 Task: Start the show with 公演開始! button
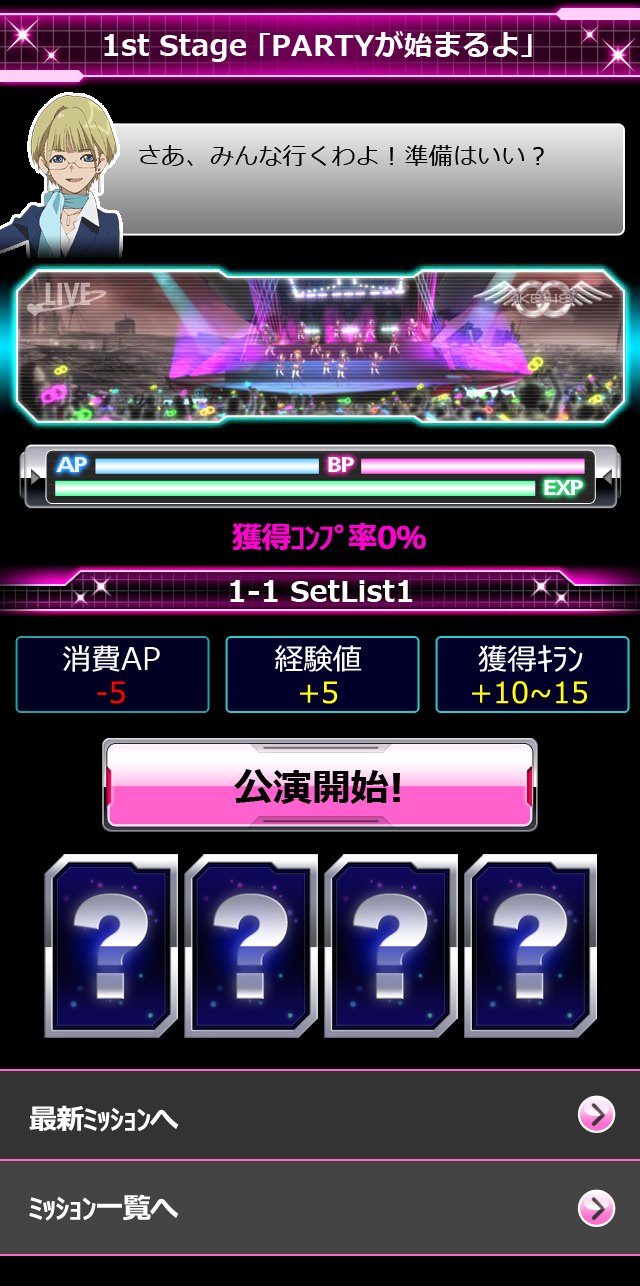click(320, 785)
